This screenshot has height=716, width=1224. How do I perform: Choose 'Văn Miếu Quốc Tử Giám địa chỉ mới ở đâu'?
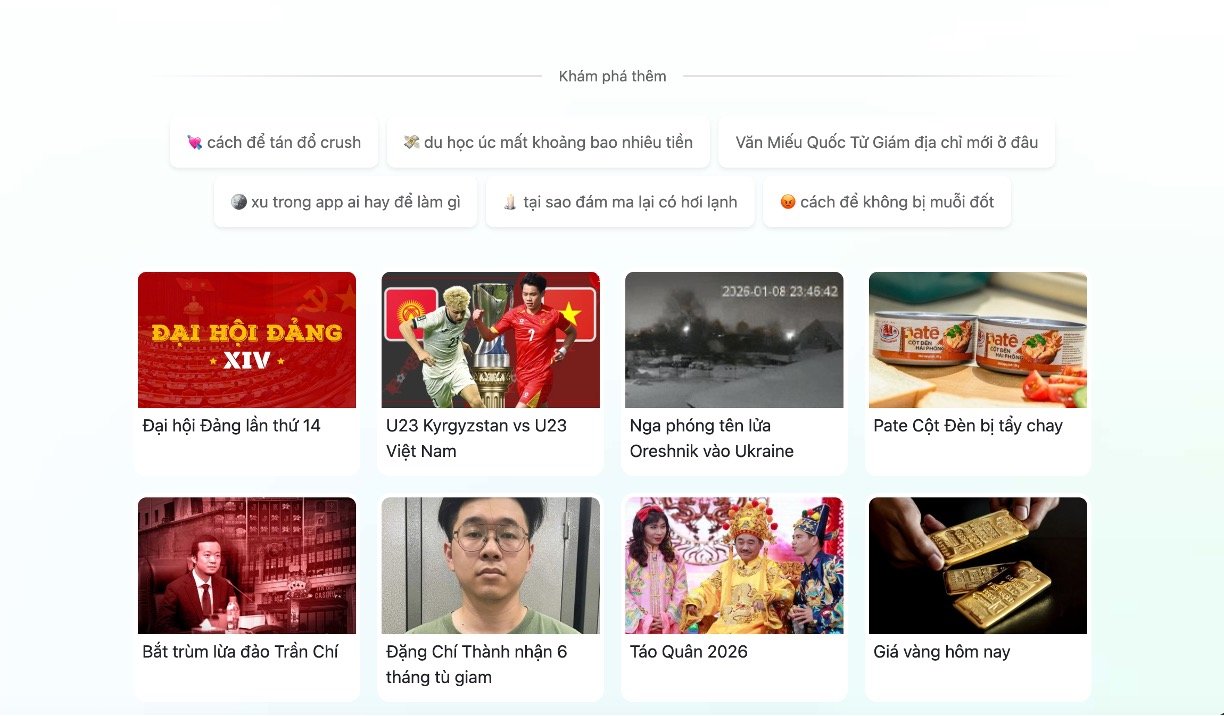[x=886, y=142]
